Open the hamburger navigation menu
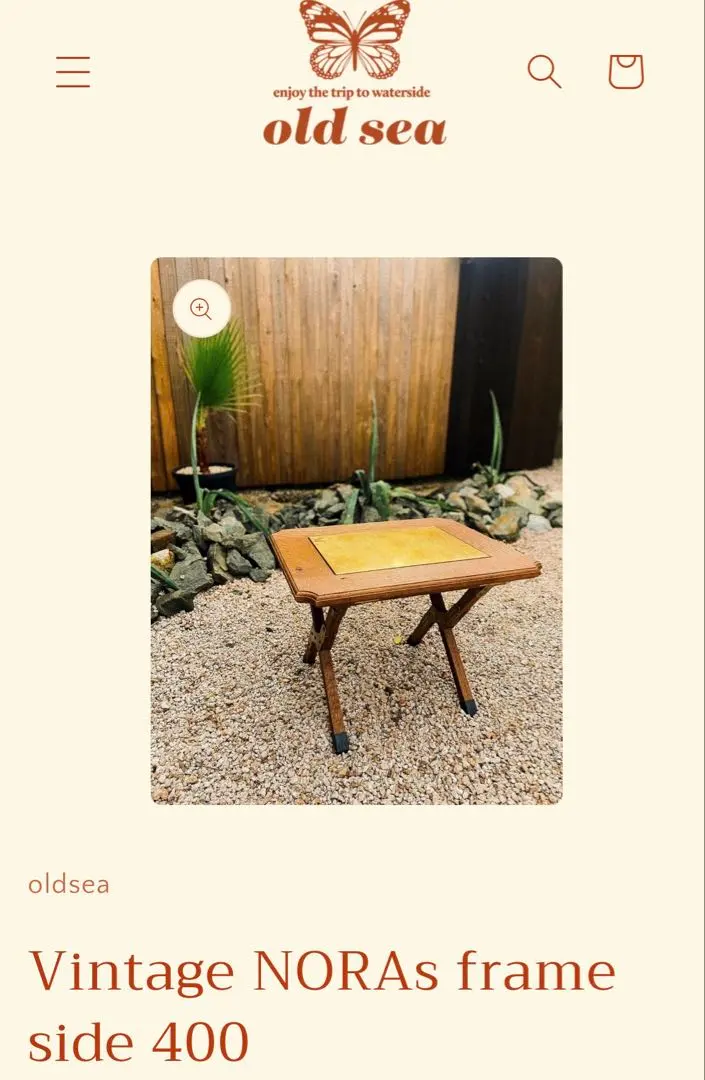This screenshot has width=705, height=1080. [73, 72]
